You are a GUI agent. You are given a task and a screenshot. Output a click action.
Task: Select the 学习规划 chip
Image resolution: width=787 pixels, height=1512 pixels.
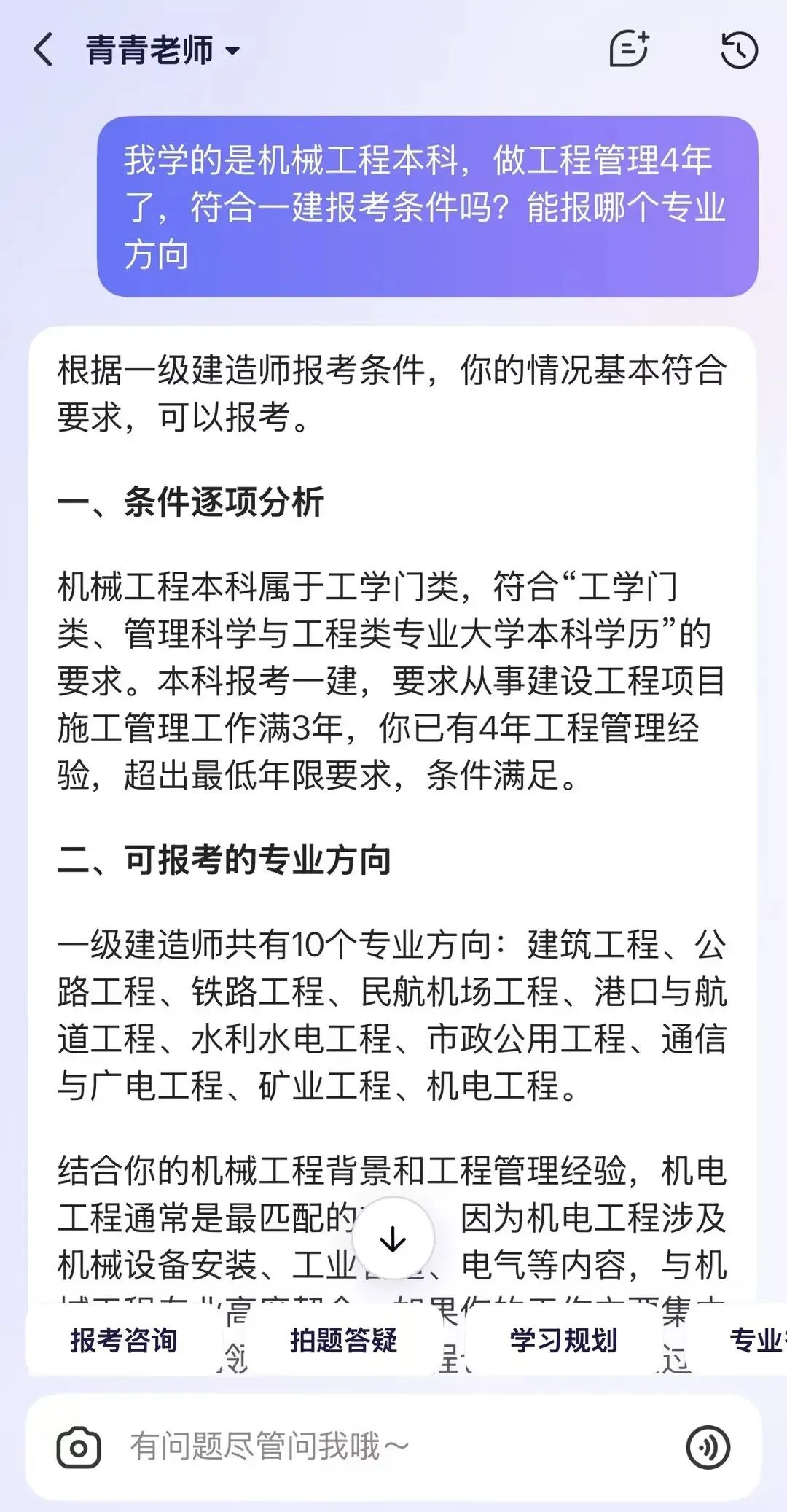564,1340
